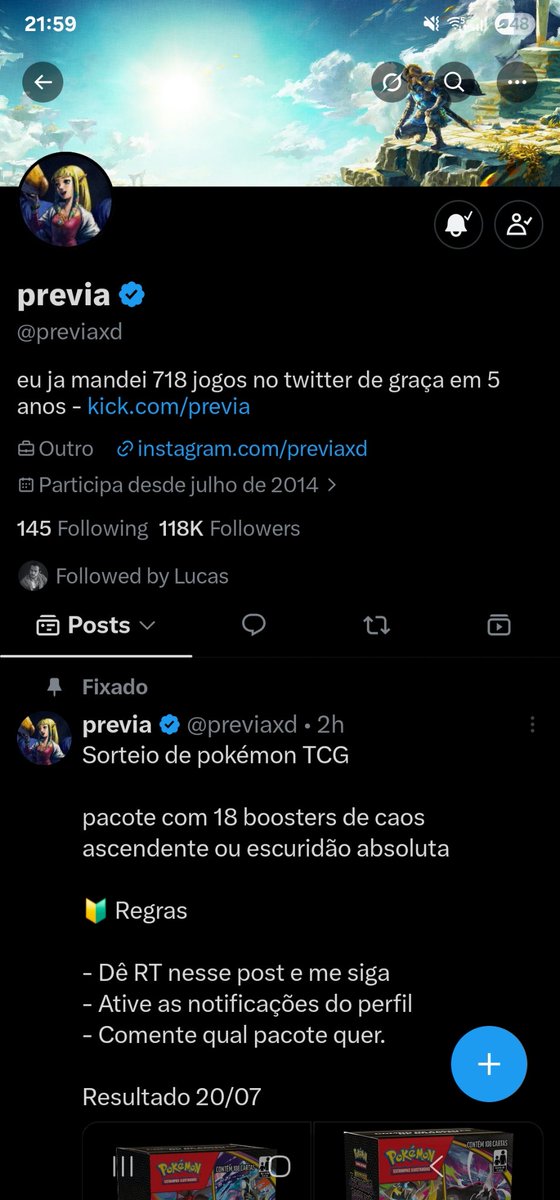Switch to the replies tab
This screenshot has width=560, height=1200.
(x=254, y=626)
